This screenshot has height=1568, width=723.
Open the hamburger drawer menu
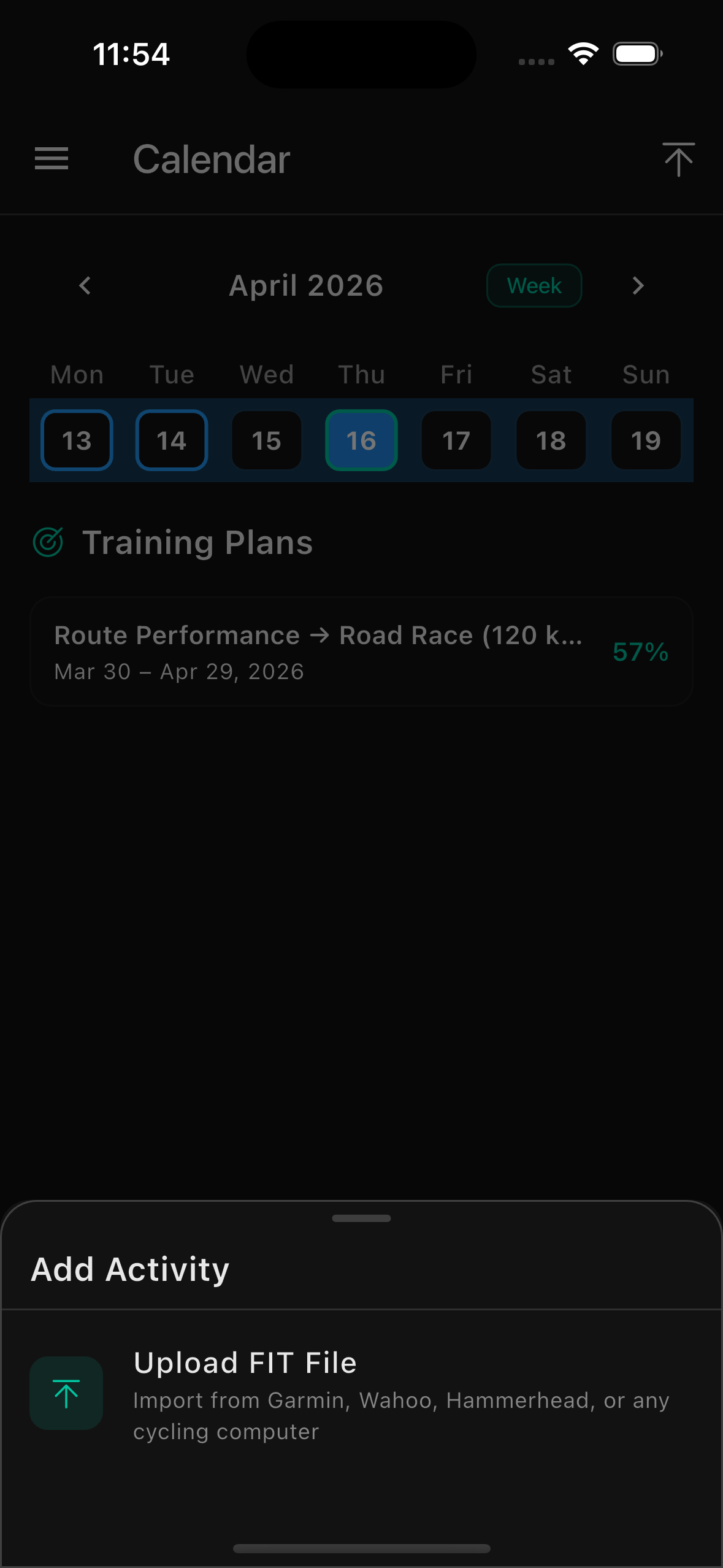coord(52,159)
